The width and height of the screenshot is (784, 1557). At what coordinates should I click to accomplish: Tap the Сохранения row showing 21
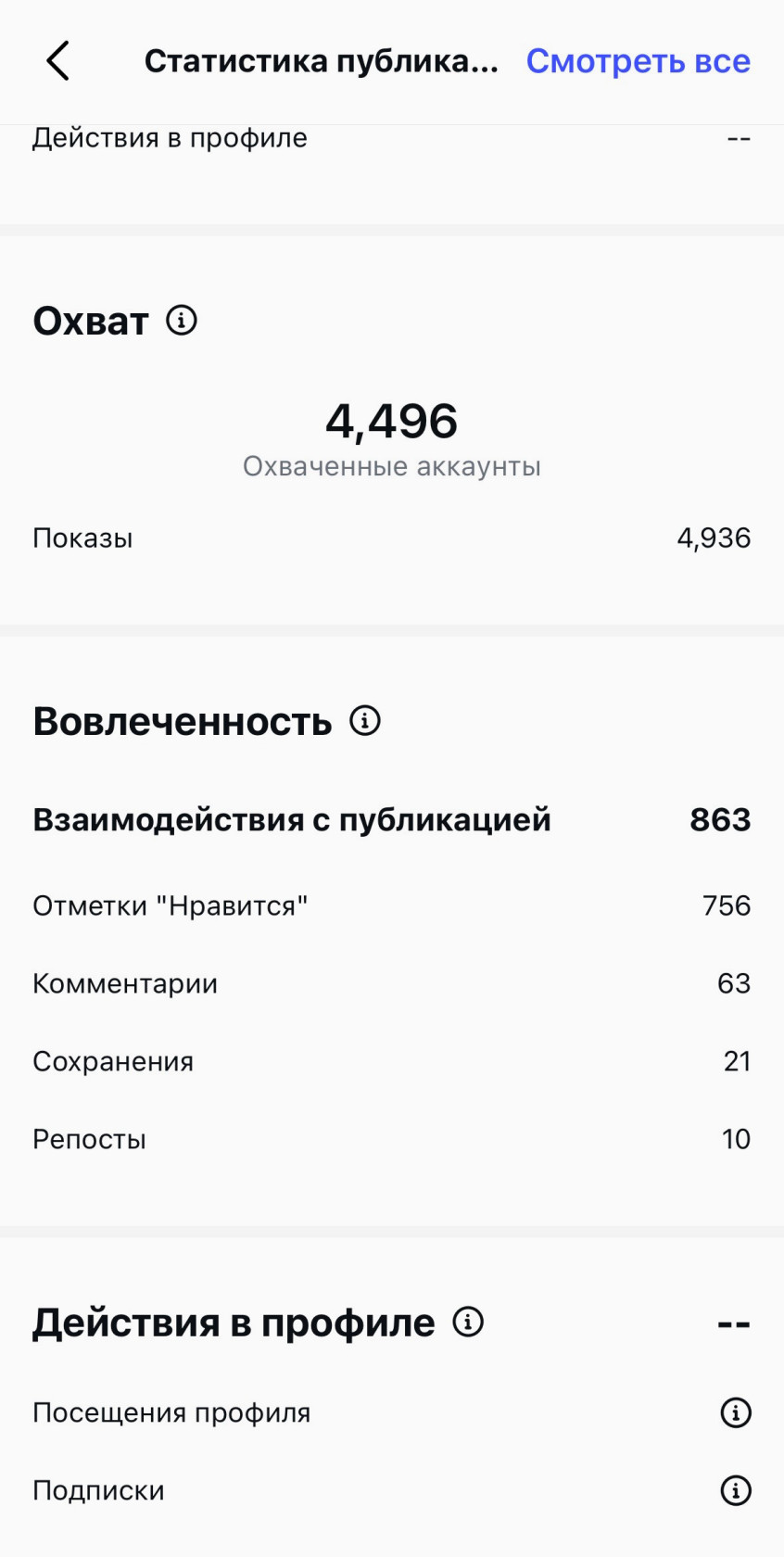click(392, 1061)
